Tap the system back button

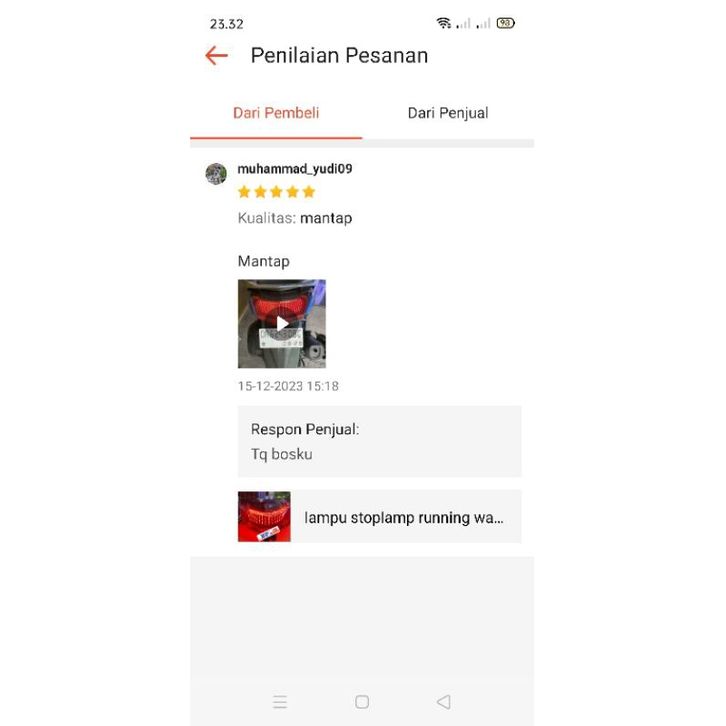coord(444,702)
